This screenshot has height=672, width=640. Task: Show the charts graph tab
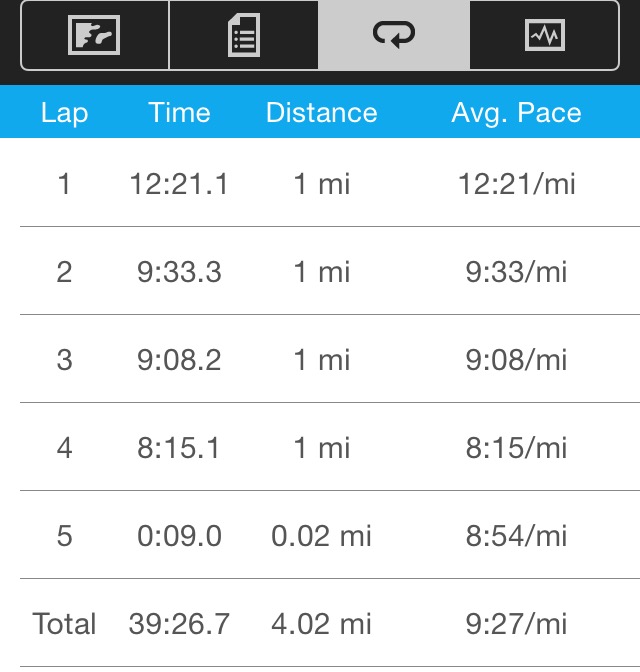[x=544, y=35]
